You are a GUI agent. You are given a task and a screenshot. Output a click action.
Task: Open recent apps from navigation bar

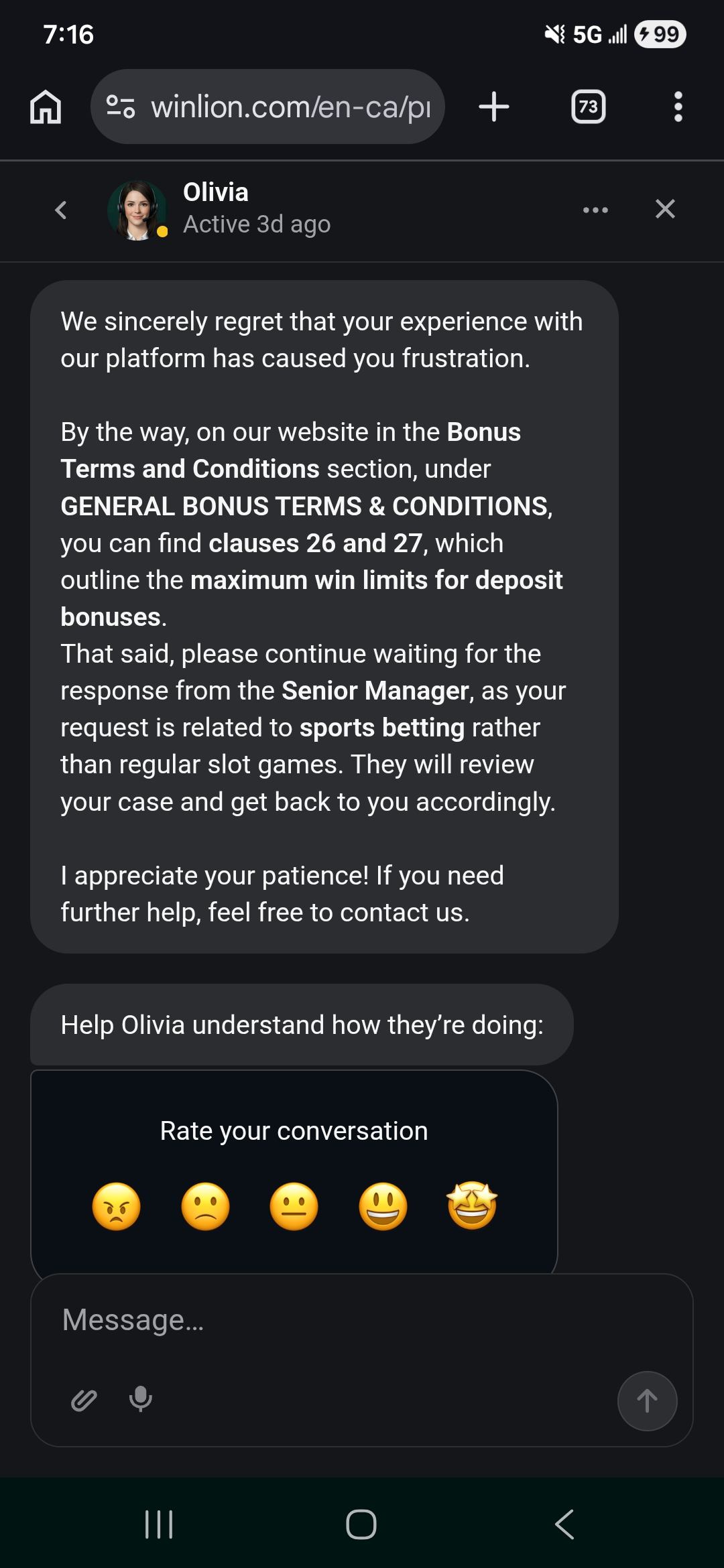159,1524
